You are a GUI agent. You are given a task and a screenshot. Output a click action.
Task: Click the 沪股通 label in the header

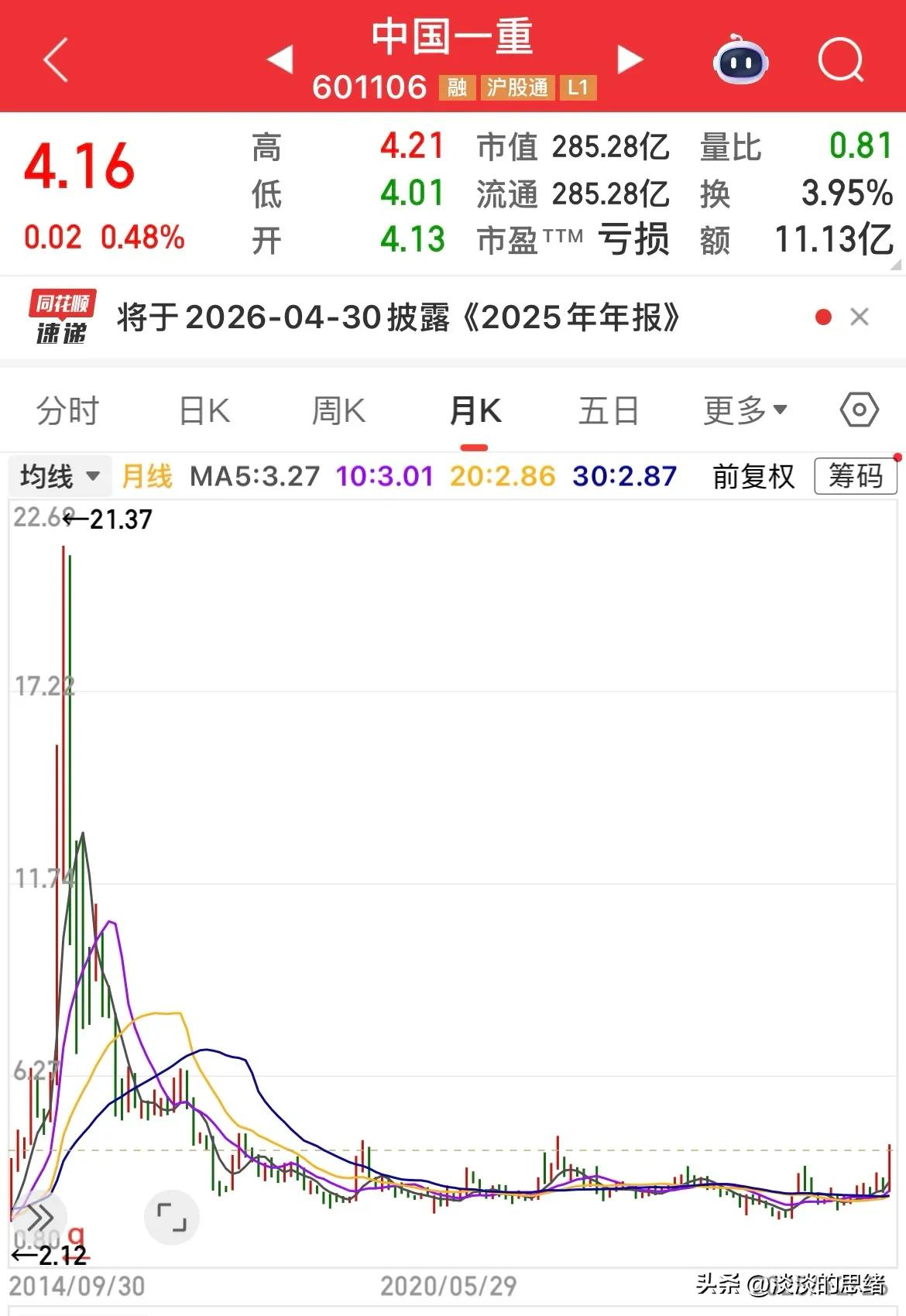click(x=517, y=88)
